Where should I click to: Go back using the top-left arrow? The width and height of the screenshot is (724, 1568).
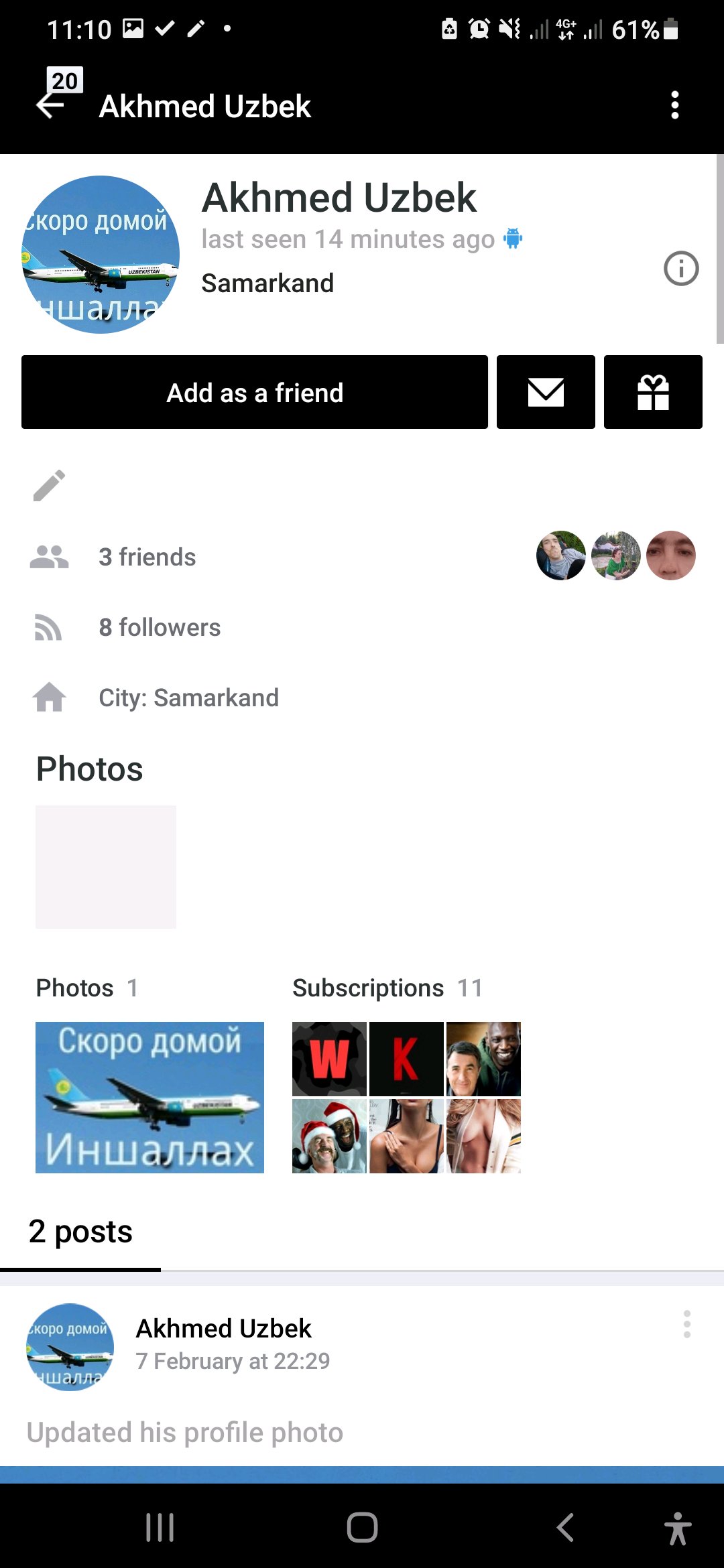coord(50,105)
